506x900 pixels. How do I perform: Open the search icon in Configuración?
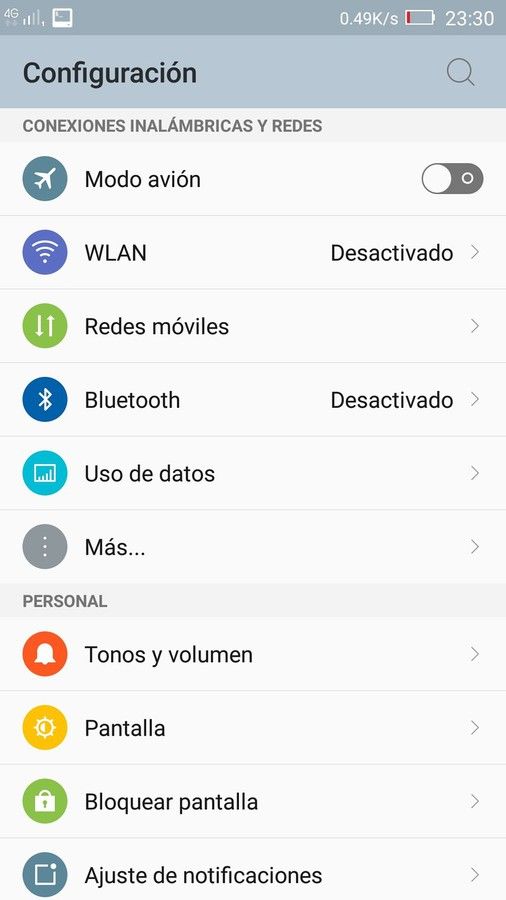pyautogui.click(x=461, y=73)
